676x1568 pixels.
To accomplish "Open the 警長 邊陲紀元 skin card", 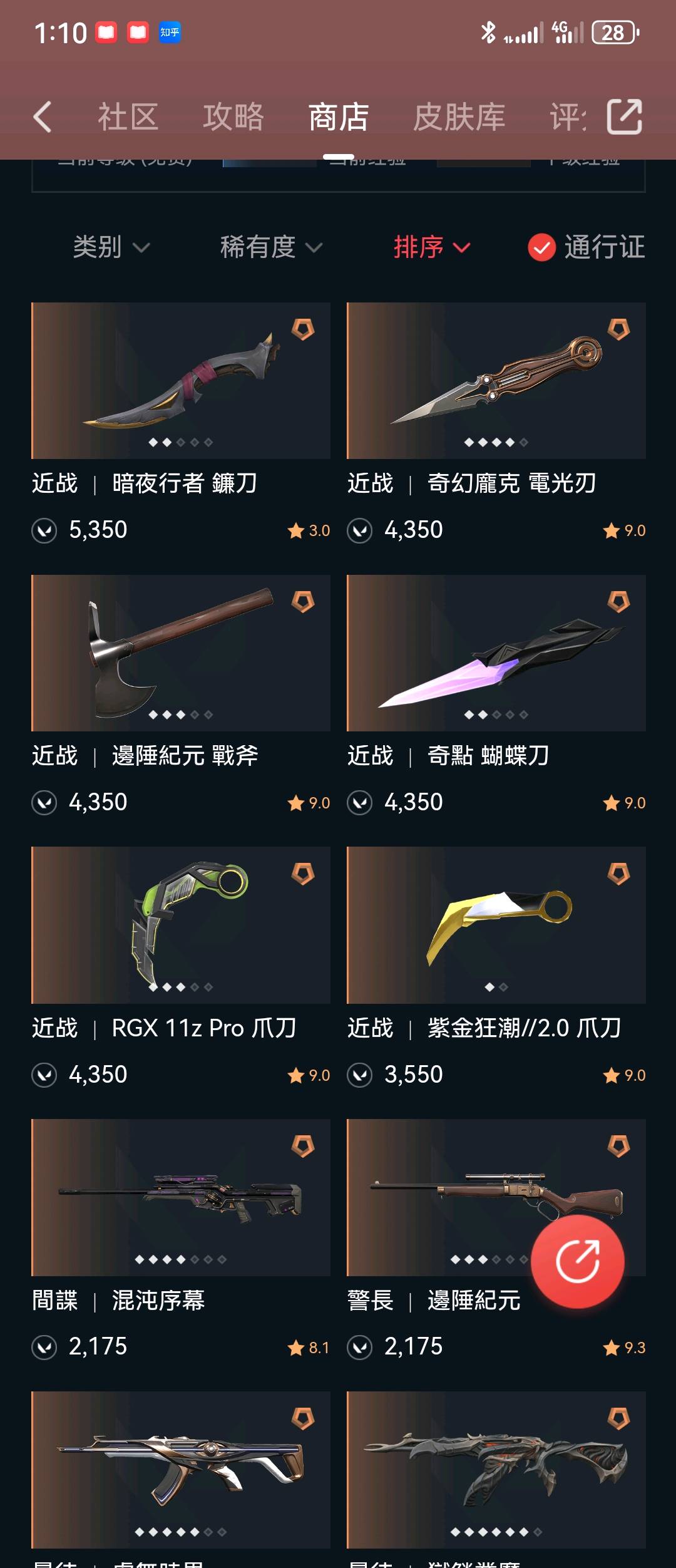I will point(438,1197).
